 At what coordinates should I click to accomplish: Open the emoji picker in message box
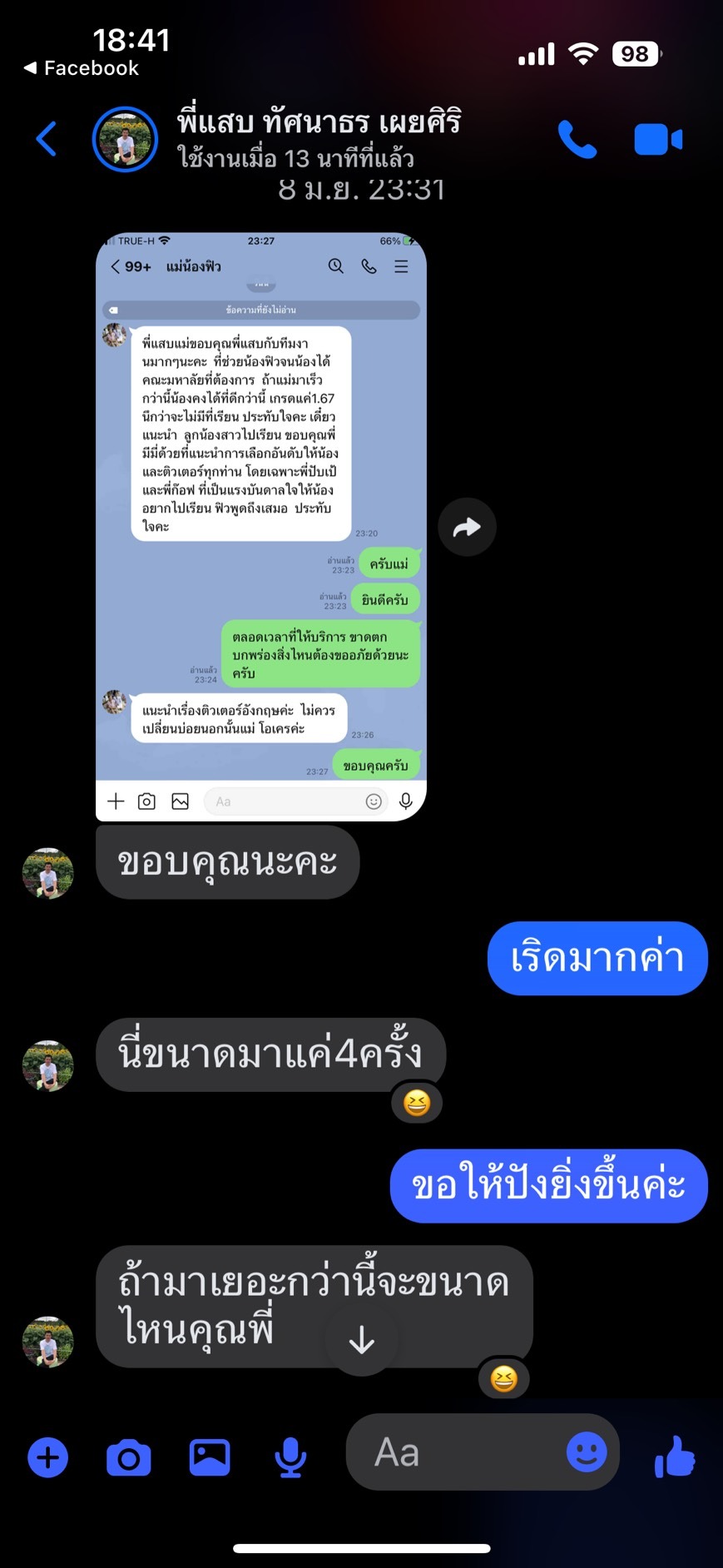coord(587,1452)
